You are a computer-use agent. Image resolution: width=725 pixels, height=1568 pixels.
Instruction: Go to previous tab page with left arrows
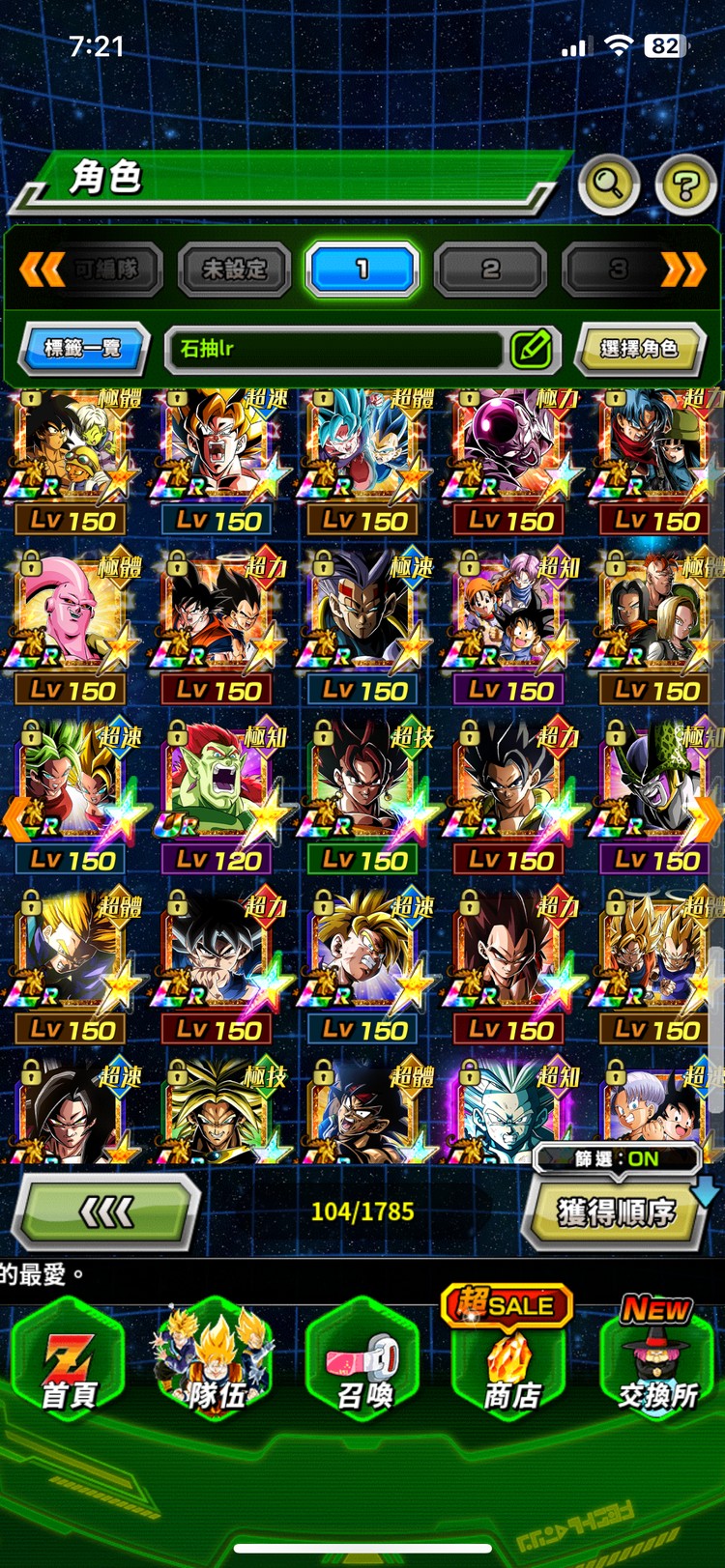click(x=43, y=270)
